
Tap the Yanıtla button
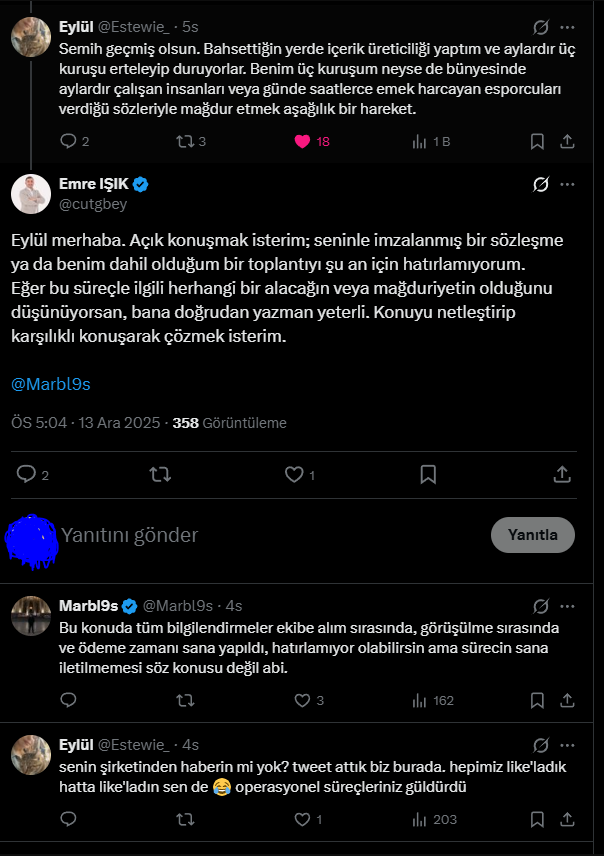point(532,535)
